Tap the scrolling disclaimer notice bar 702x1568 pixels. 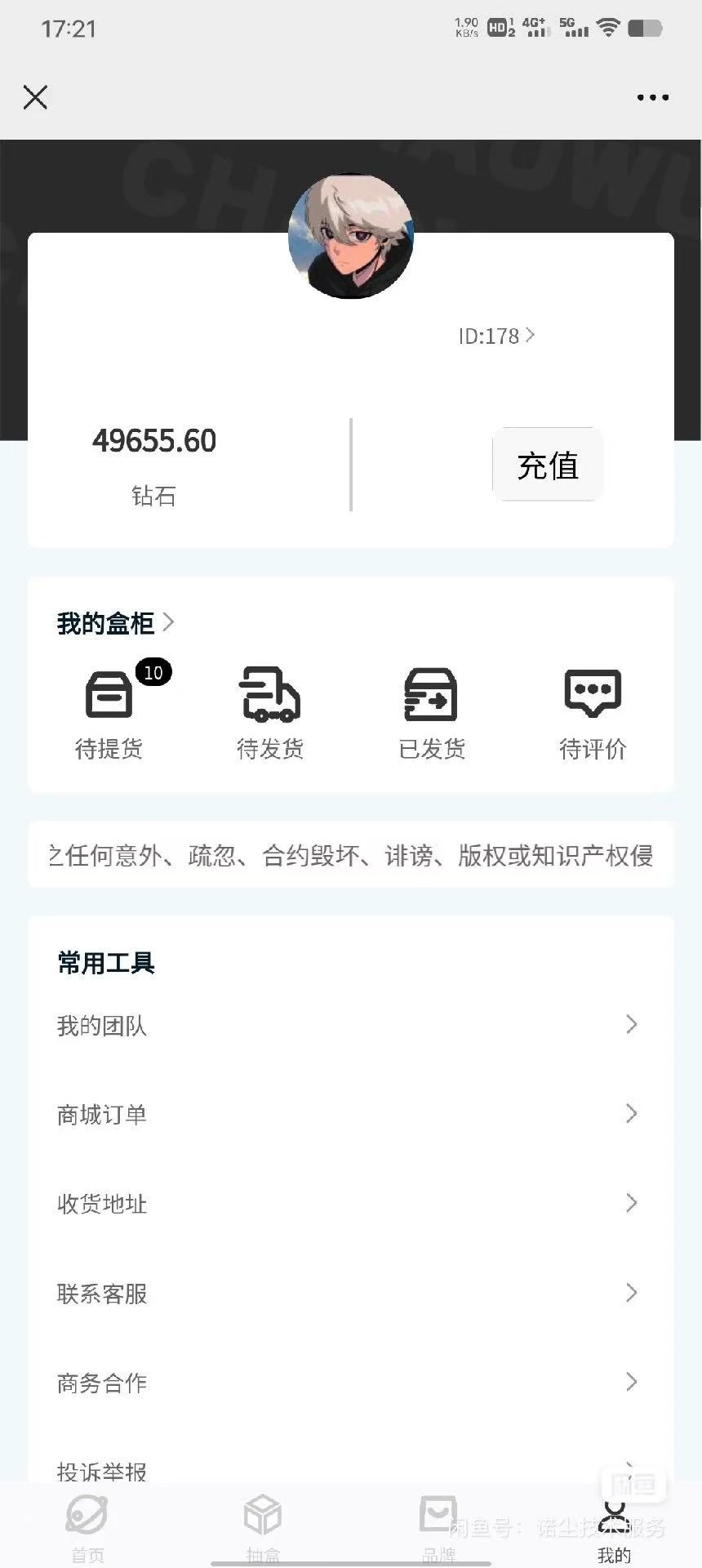pyautogui.click(x=351, y=854)
